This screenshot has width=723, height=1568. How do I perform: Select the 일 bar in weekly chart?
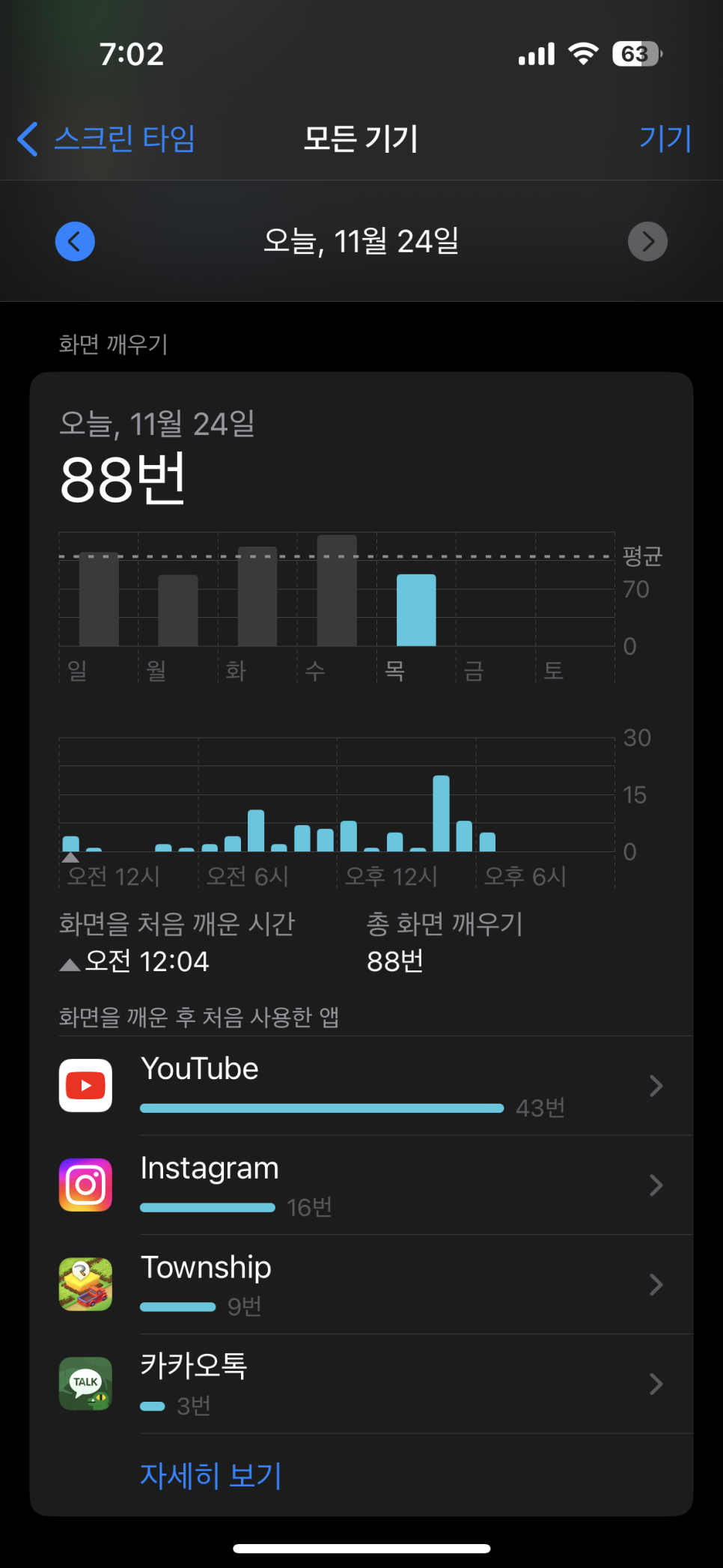[x=99, y=599]
